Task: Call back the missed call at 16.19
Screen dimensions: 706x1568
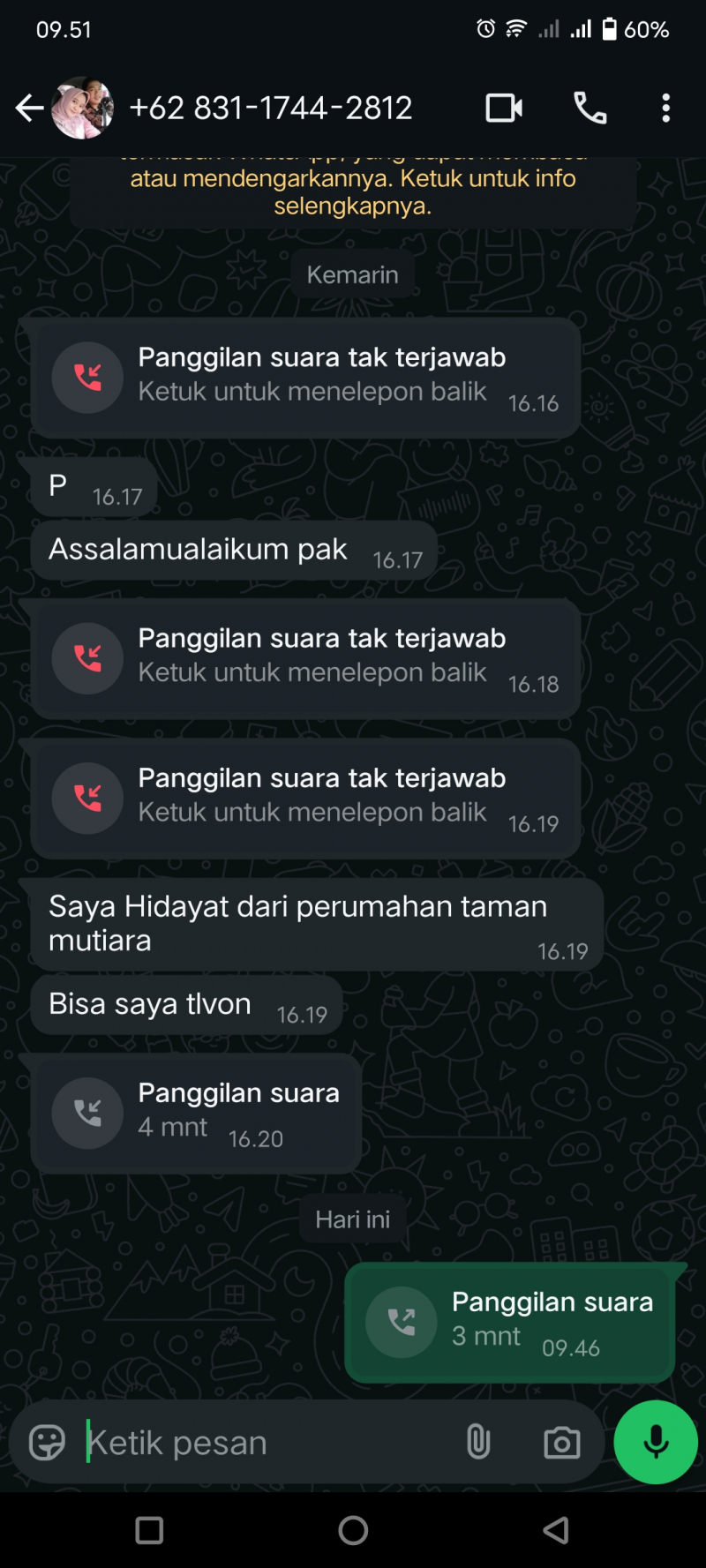Action: (304, 799)
